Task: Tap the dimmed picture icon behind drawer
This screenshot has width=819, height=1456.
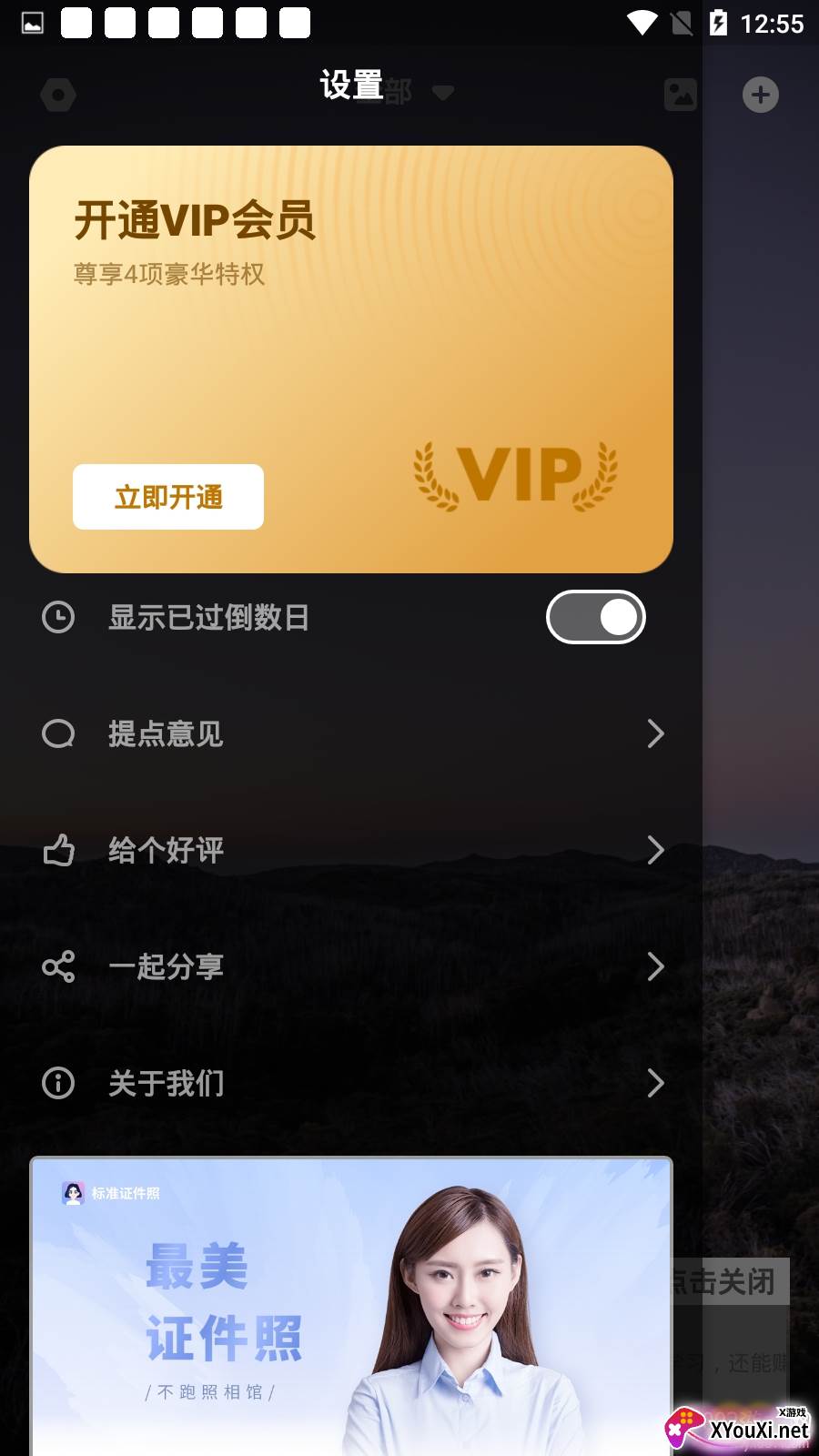Action: coord(681,95)
